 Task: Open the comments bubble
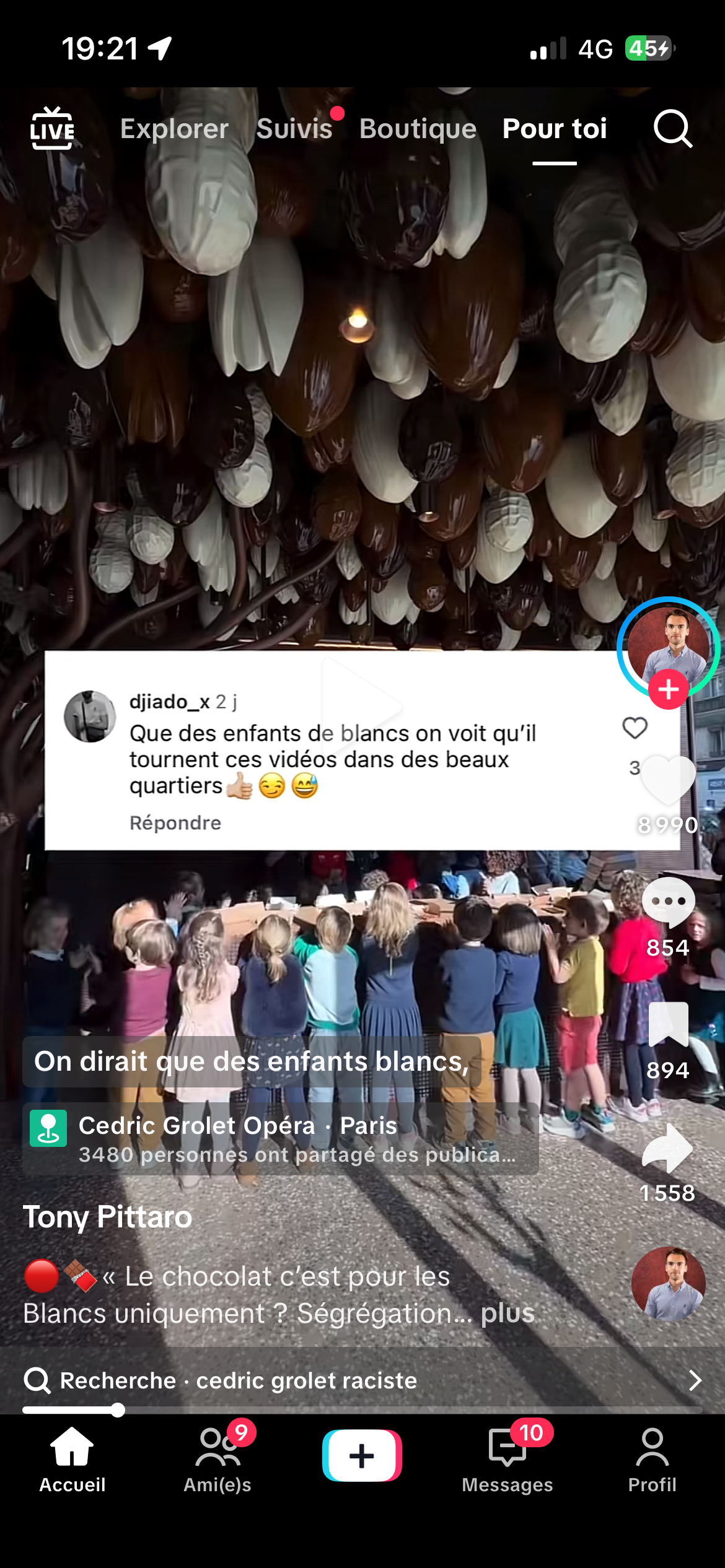click(x=668, y=902)
